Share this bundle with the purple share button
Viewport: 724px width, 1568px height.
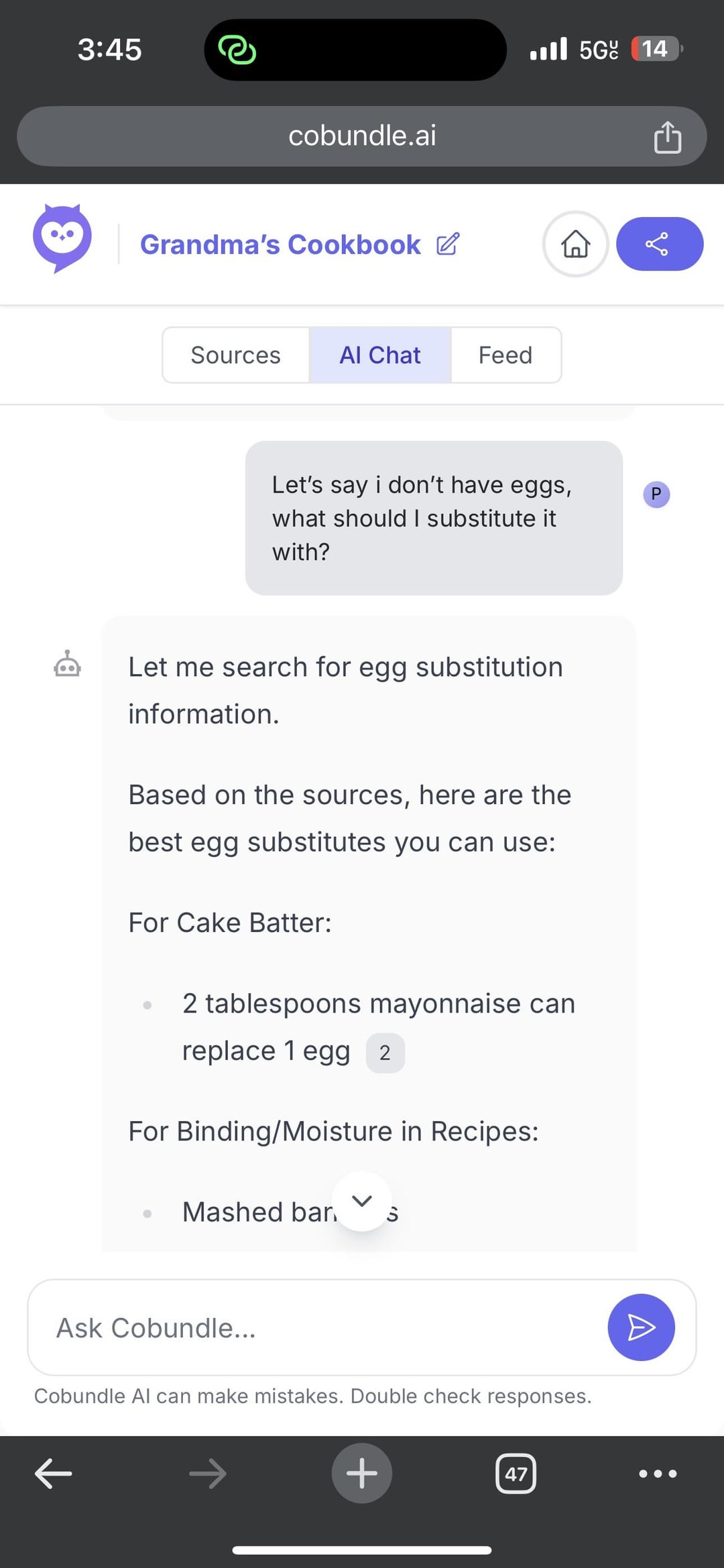[x=660, y=244]
